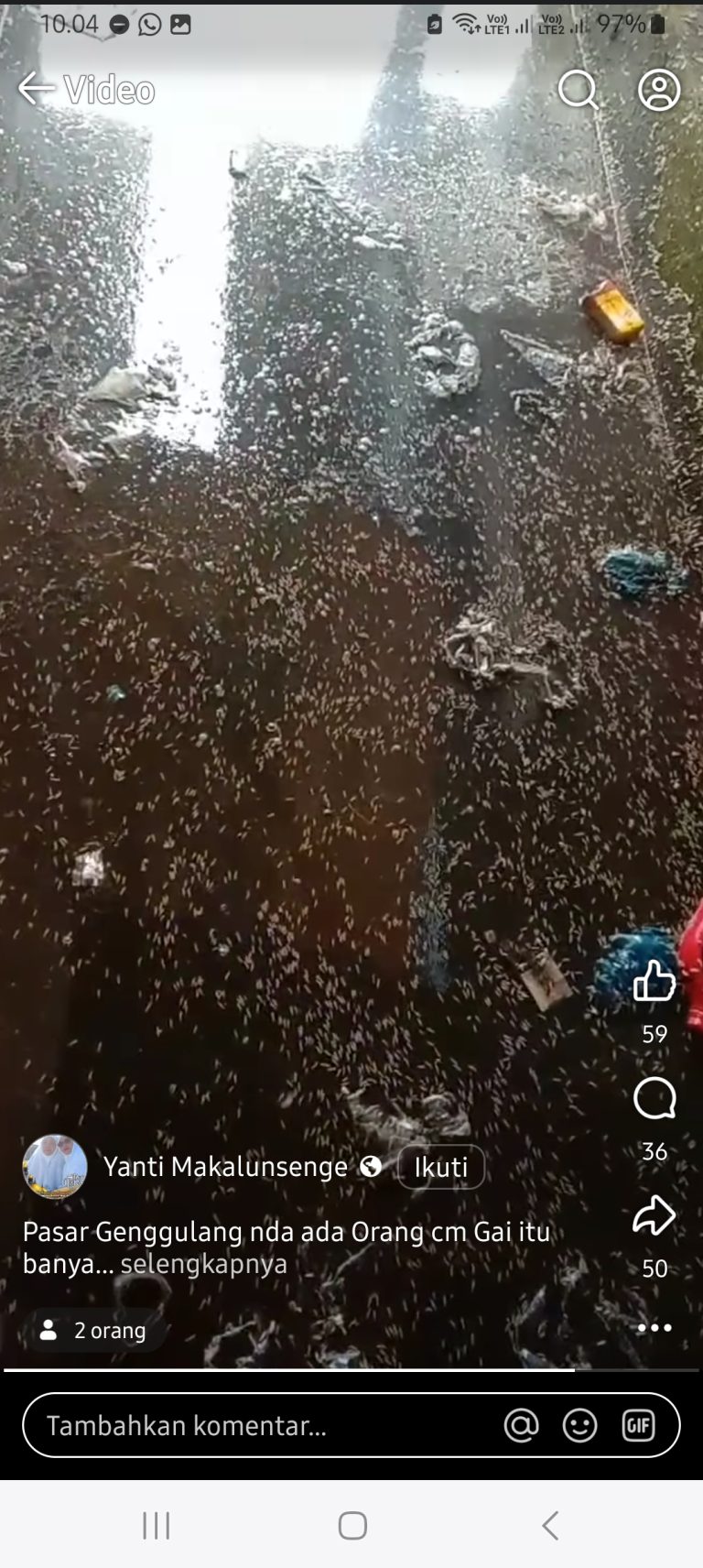Open the comments bubble icon

[654, 1098]
